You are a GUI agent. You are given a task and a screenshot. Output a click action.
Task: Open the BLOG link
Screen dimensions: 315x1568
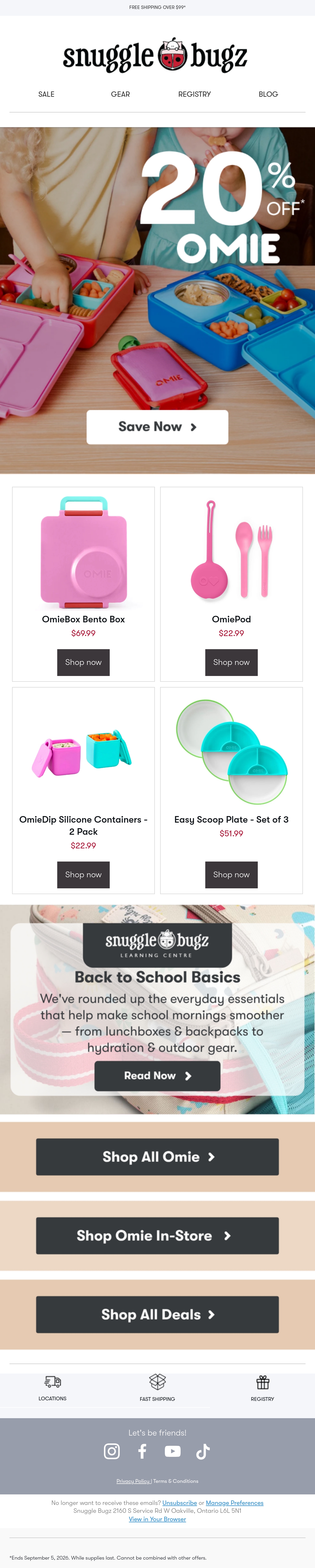268,94
